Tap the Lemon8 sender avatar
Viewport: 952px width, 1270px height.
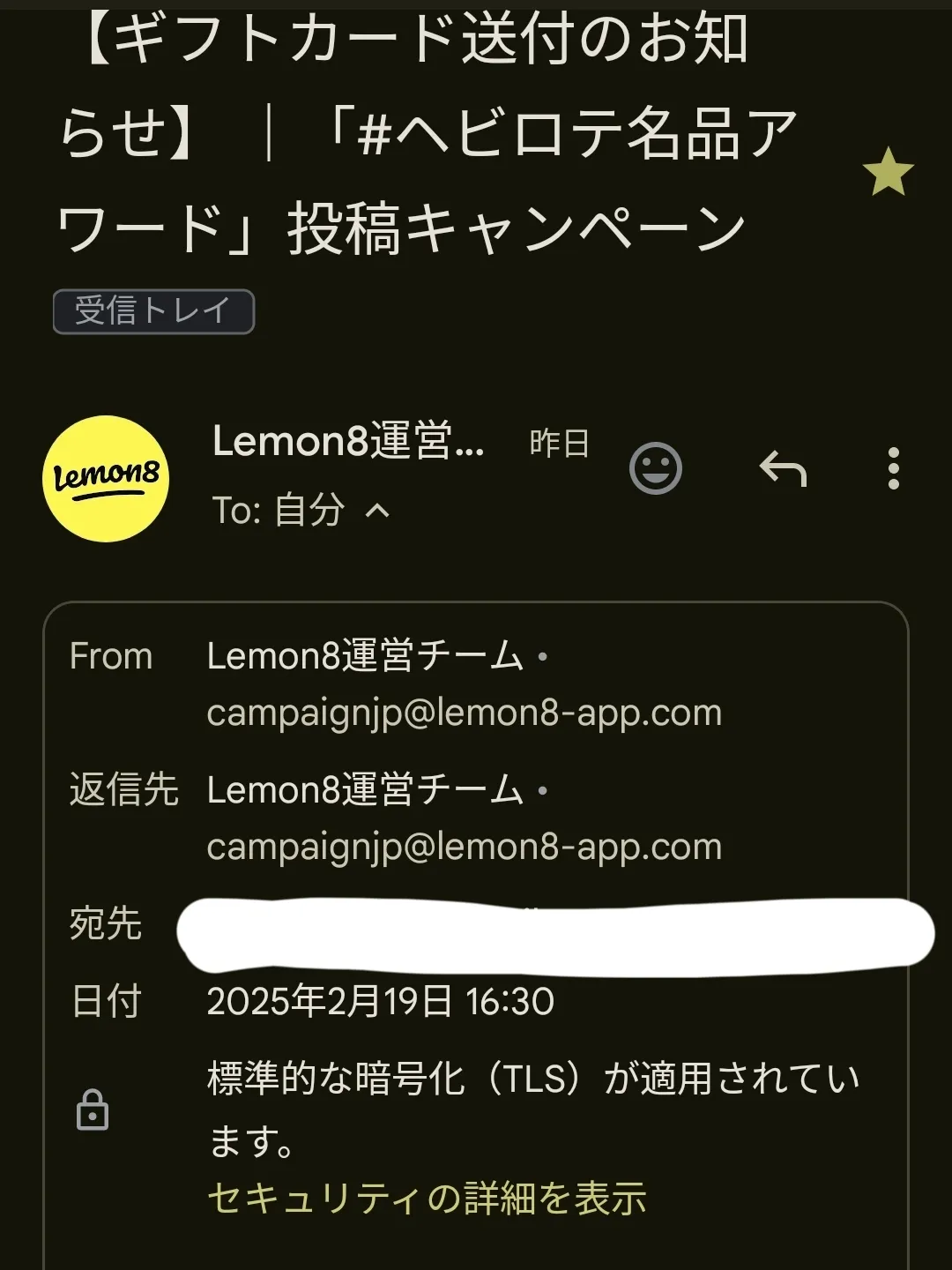coord(106,478)
